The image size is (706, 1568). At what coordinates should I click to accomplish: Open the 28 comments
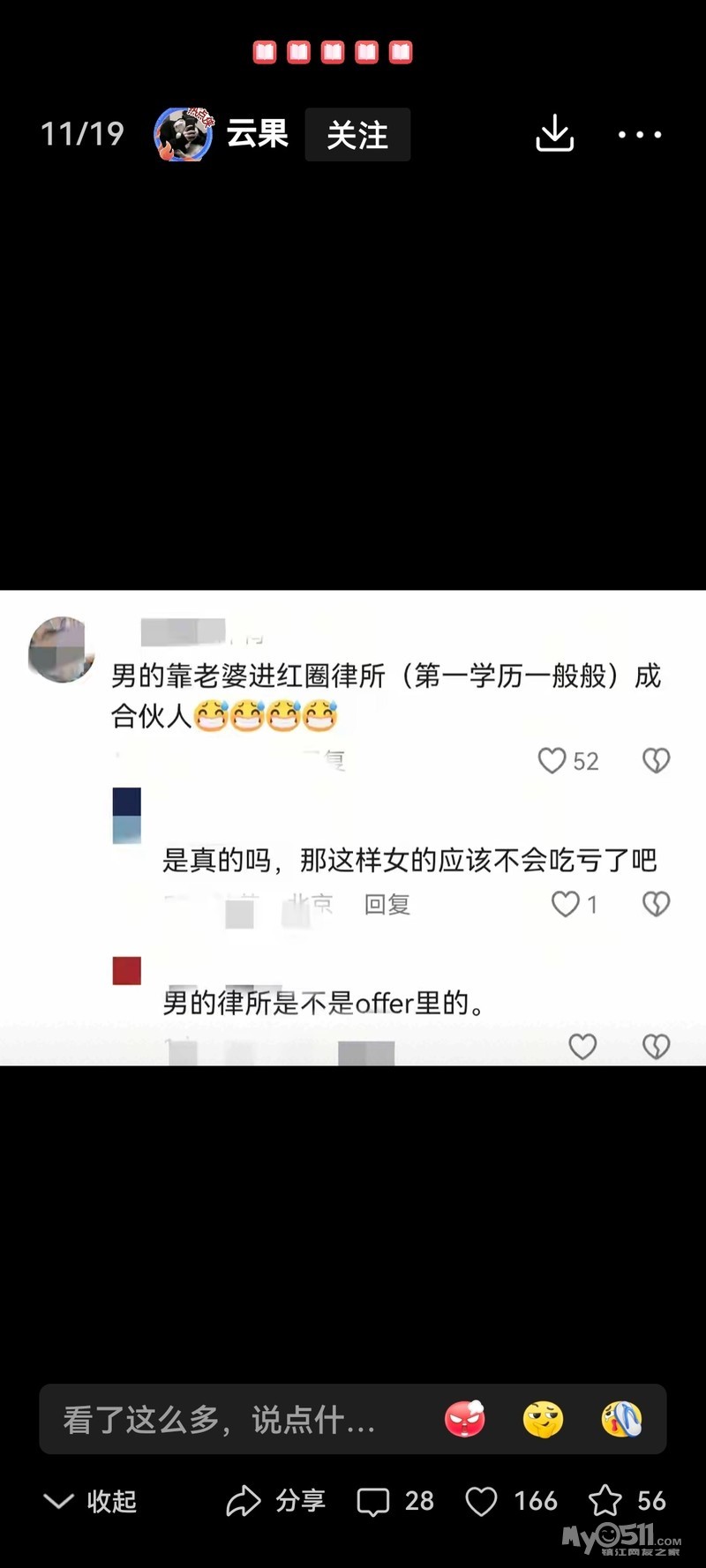[x=395, y=1501]
